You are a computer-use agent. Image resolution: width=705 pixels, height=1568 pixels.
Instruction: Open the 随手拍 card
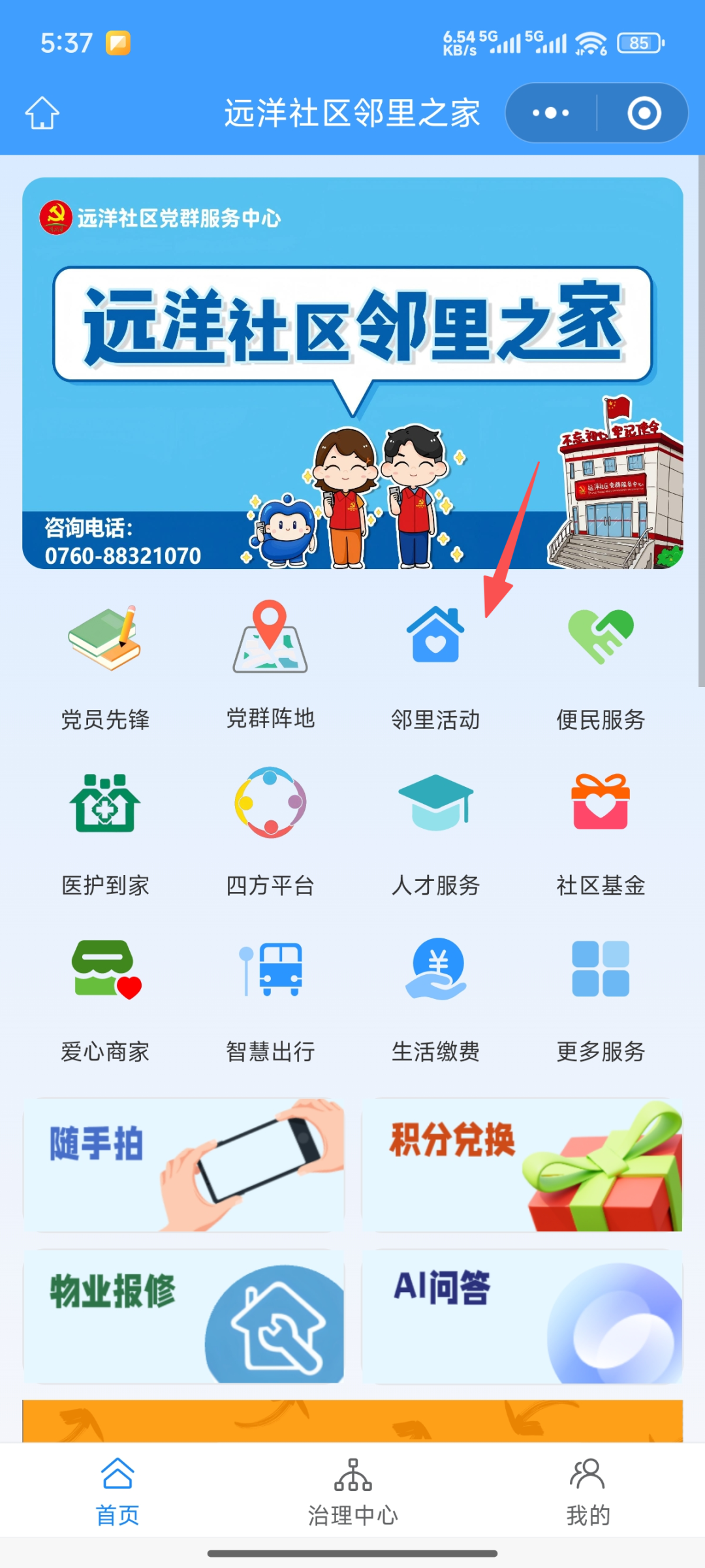183,1165
